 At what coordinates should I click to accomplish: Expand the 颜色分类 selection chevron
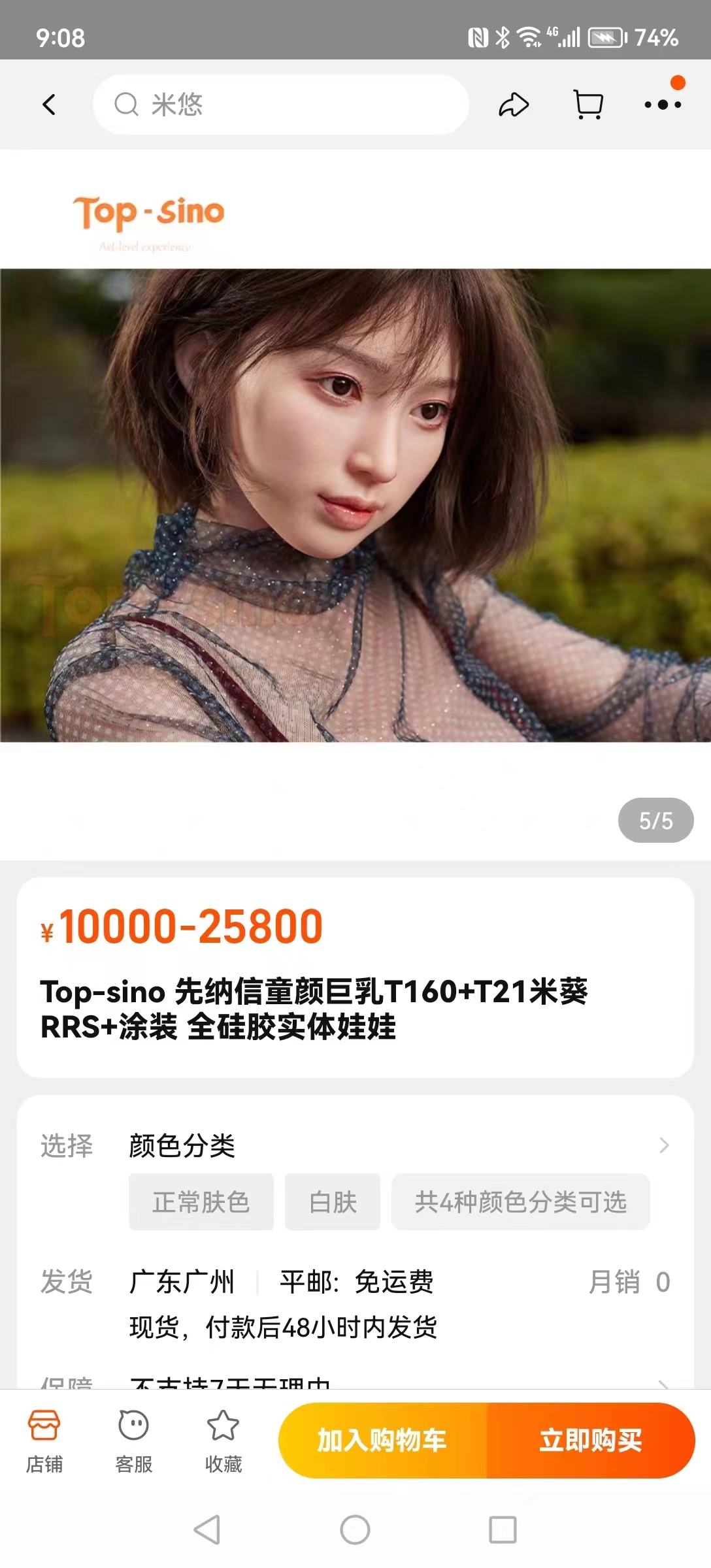point(664,1145)
